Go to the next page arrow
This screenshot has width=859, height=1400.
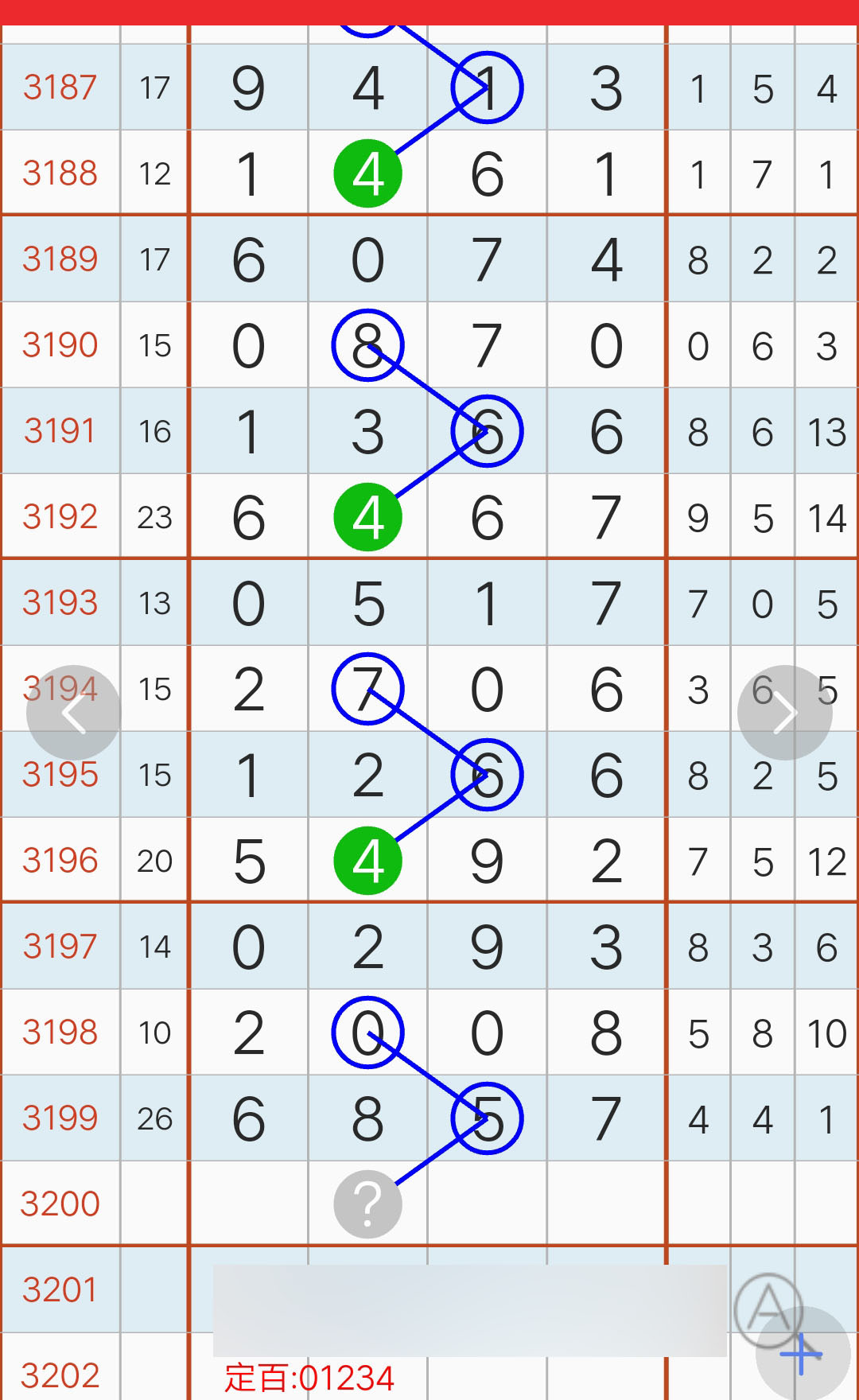point(785,713)
